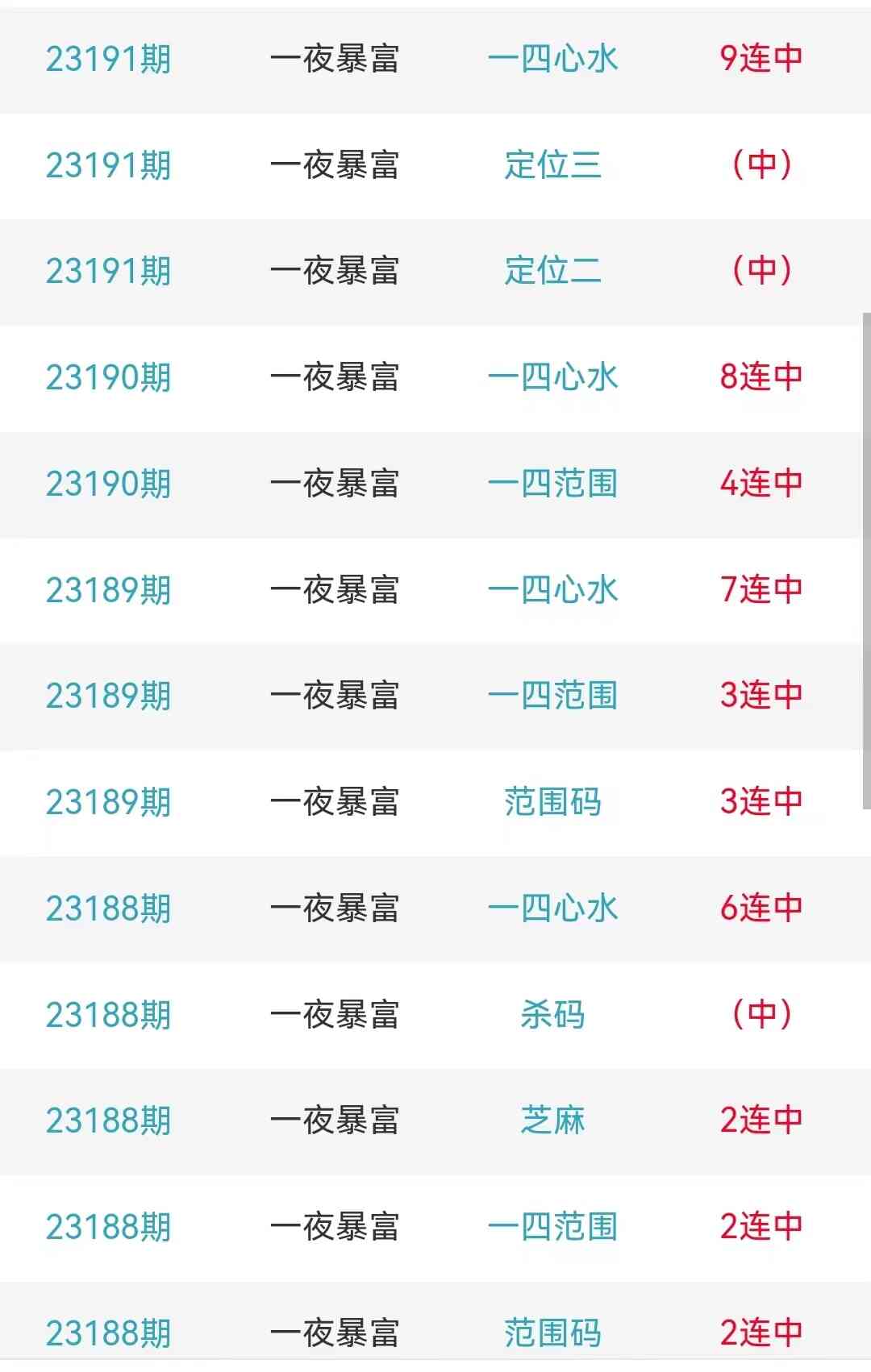This screenshot has height=1372, width=871.
Task: Tap the 23188期 范围码 entry
Action: pyautogui.click(x=552, y=1332)
